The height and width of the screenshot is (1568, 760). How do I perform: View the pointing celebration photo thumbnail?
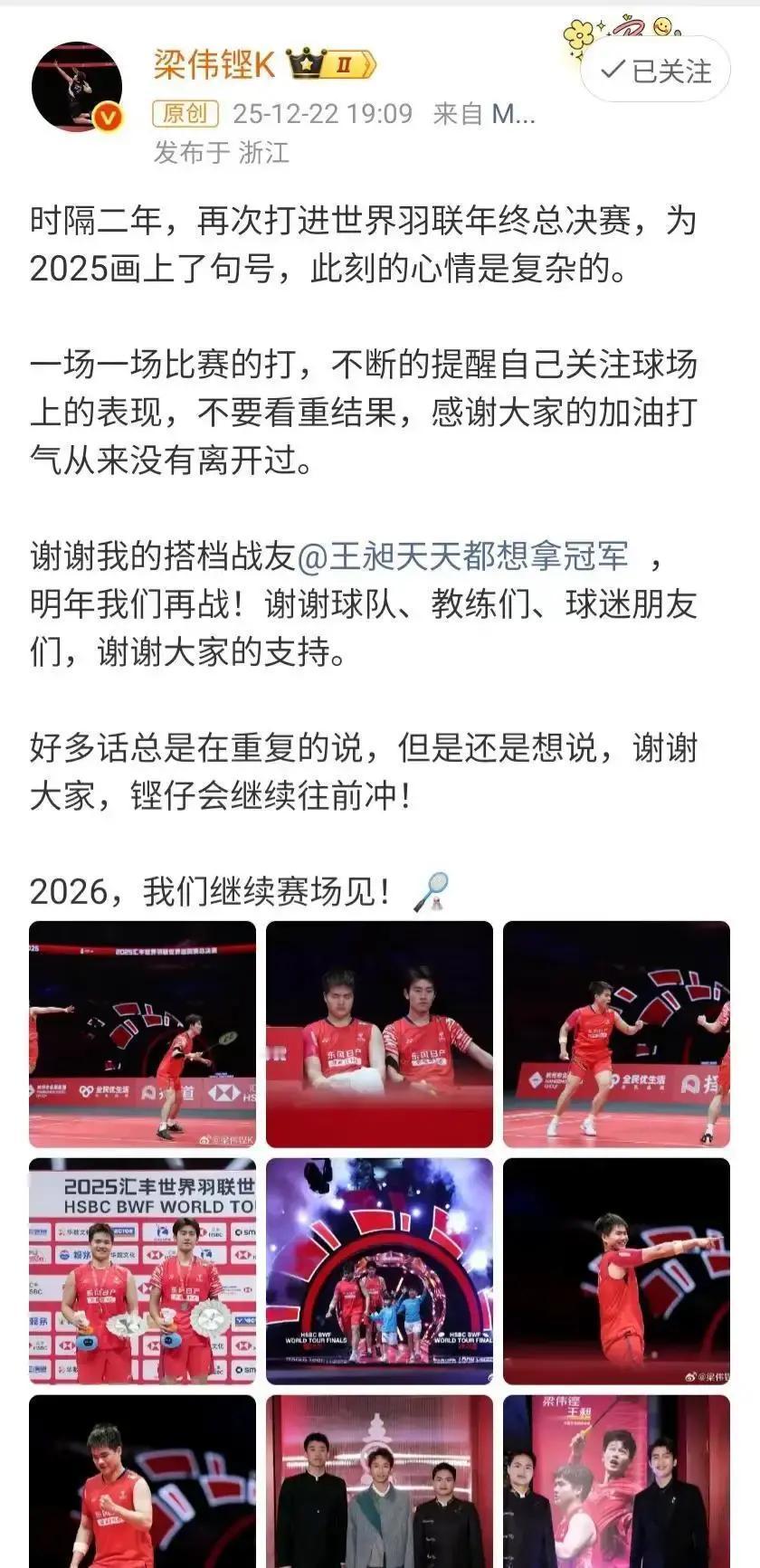coord(615,1275)
